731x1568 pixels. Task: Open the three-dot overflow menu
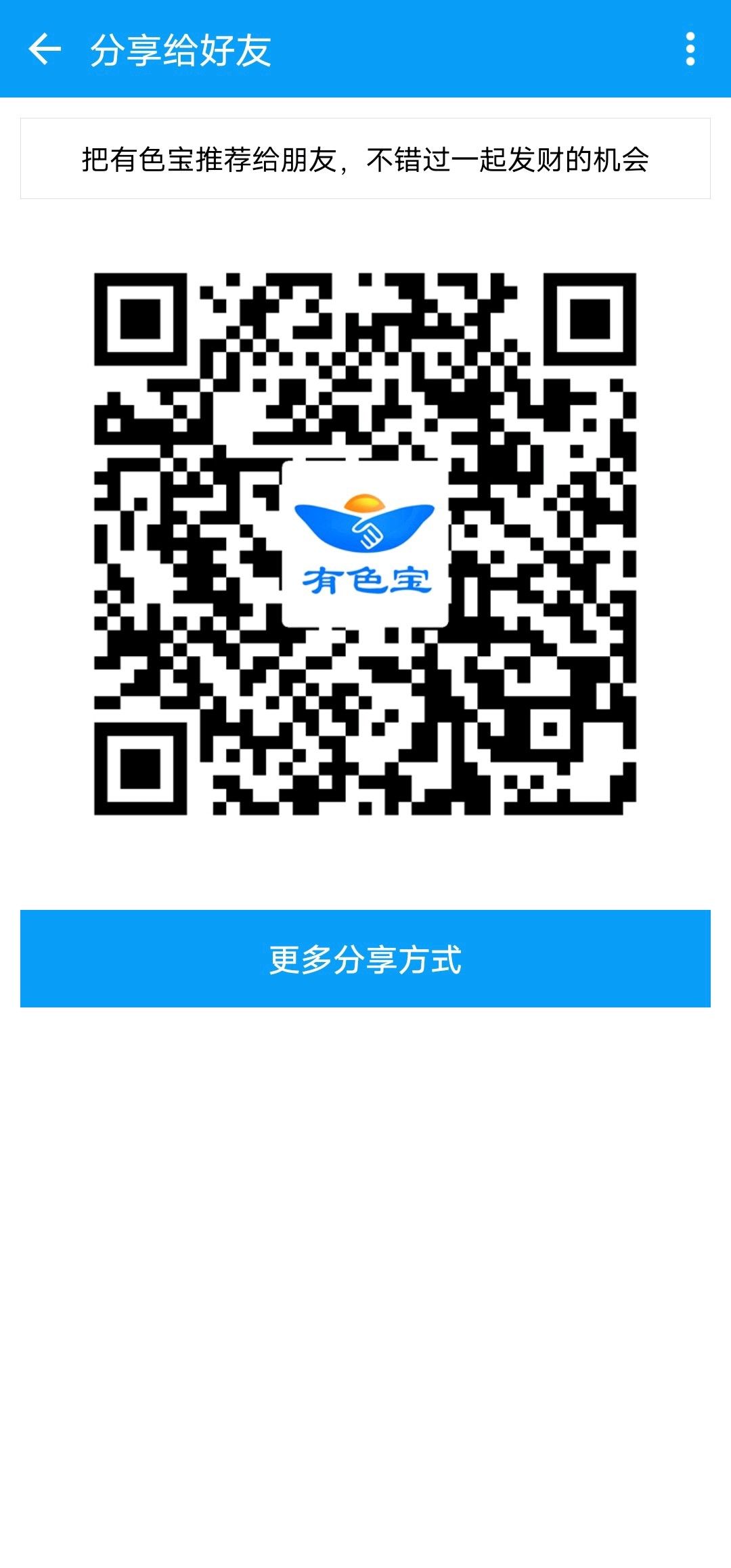(690, 49)
